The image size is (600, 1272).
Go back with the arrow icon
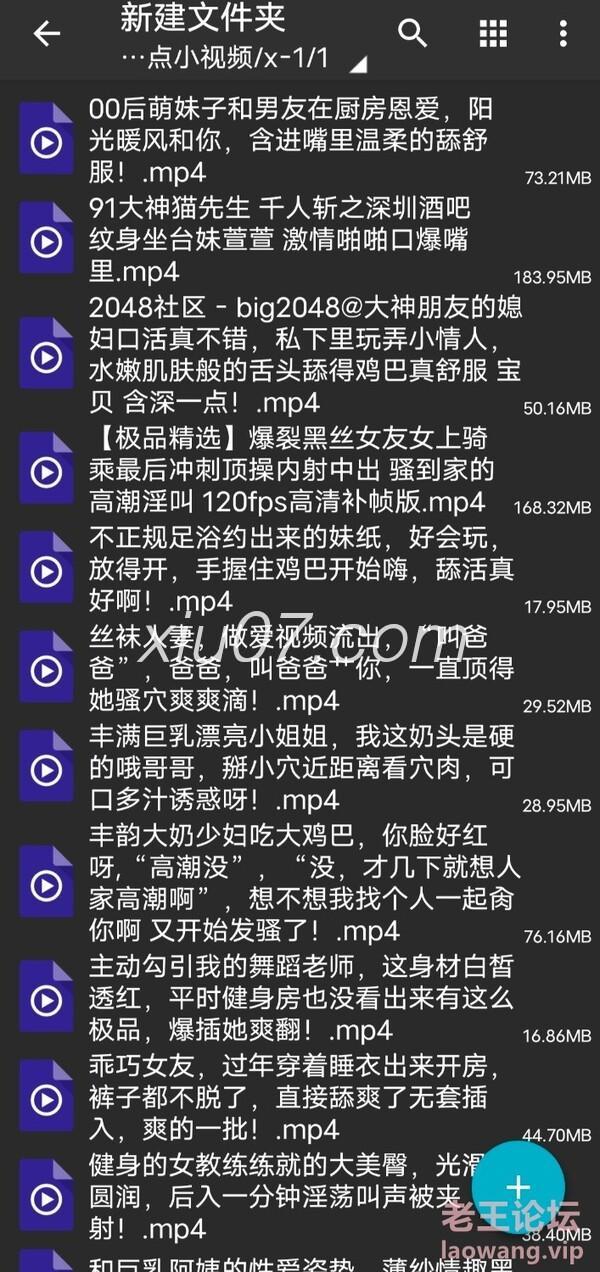click(x=46, y=34)
